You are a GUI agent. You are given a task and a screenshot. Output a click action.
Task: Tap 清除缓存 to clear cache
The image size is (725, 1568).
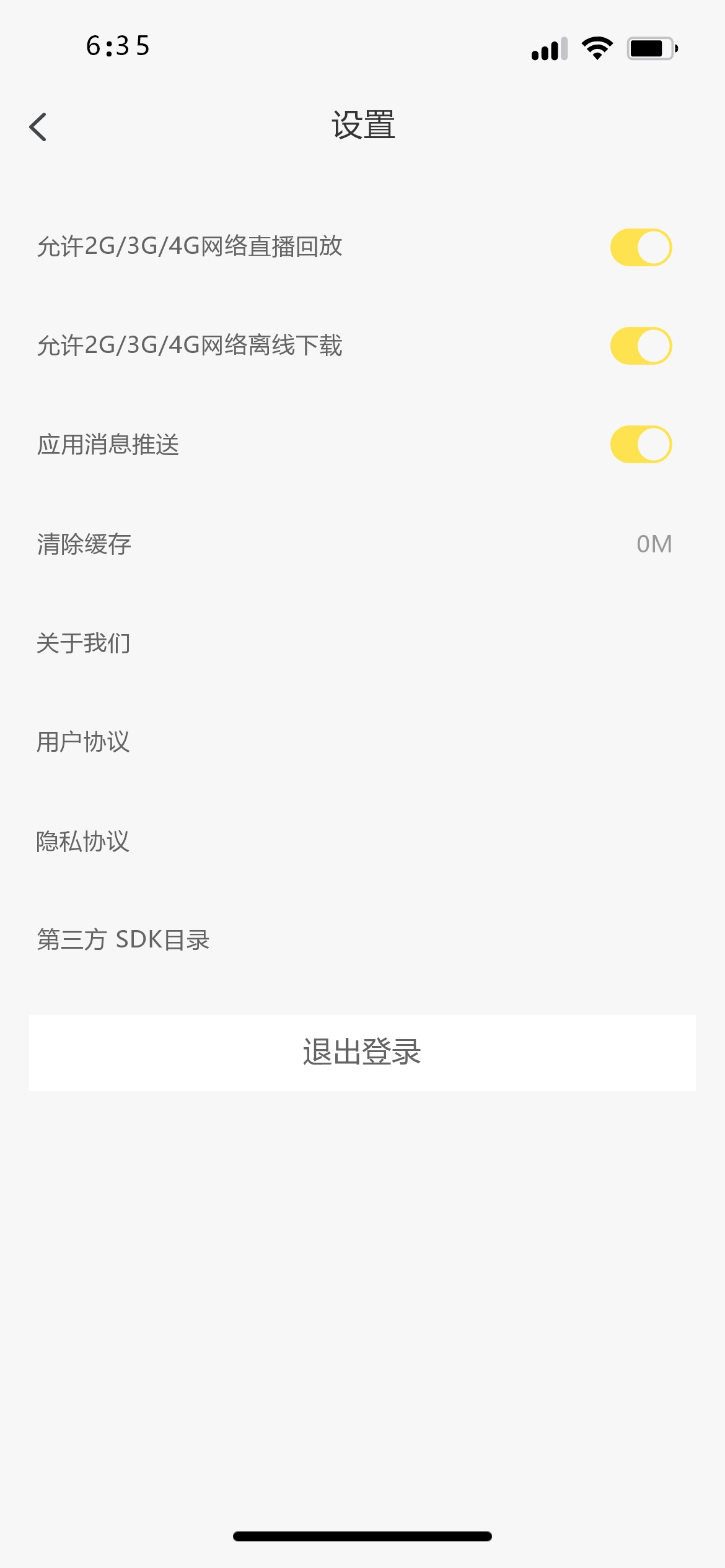(362, 544)
